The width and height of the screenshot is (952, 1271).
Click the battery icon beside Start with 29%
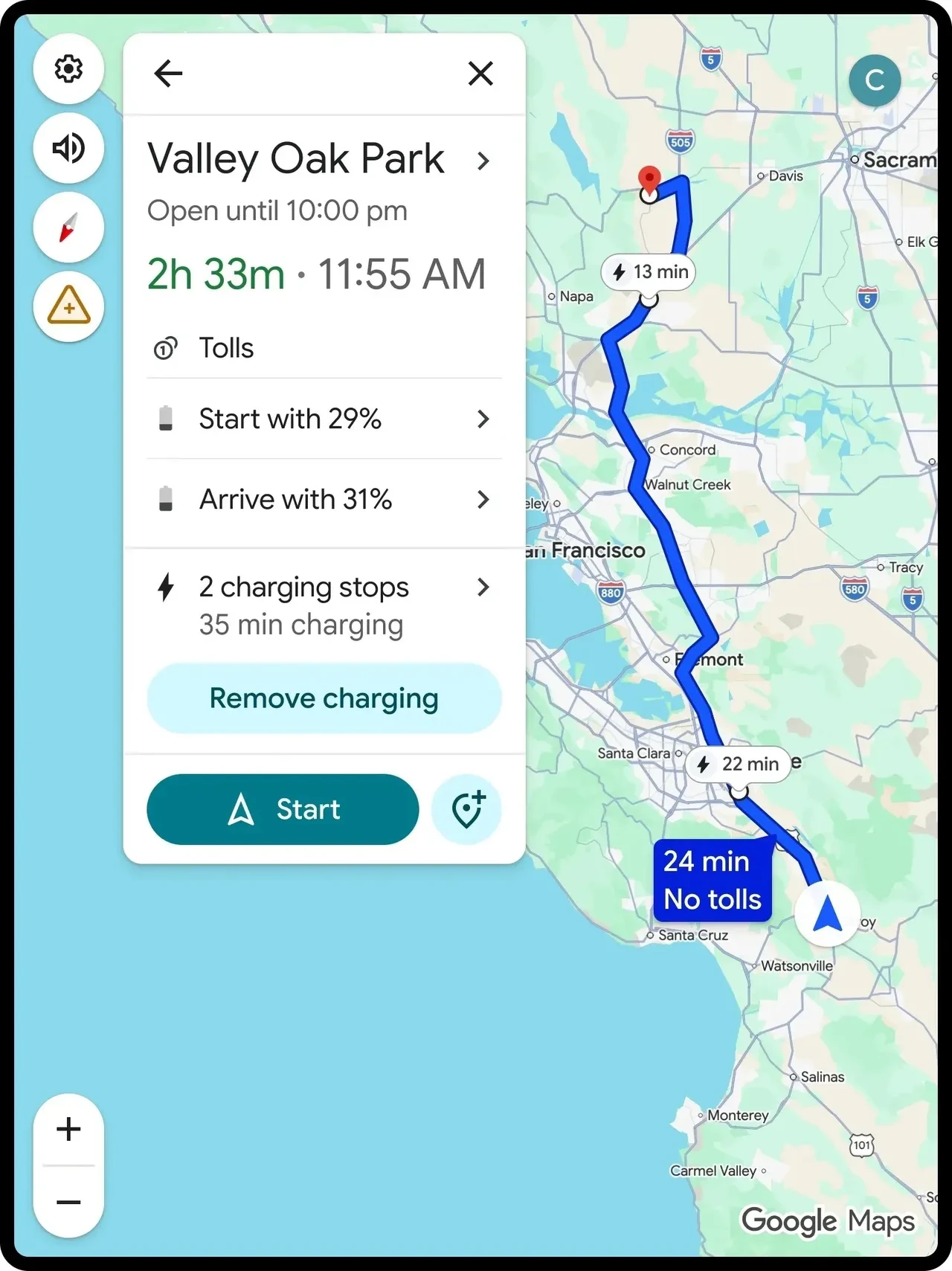coord(167,419)
